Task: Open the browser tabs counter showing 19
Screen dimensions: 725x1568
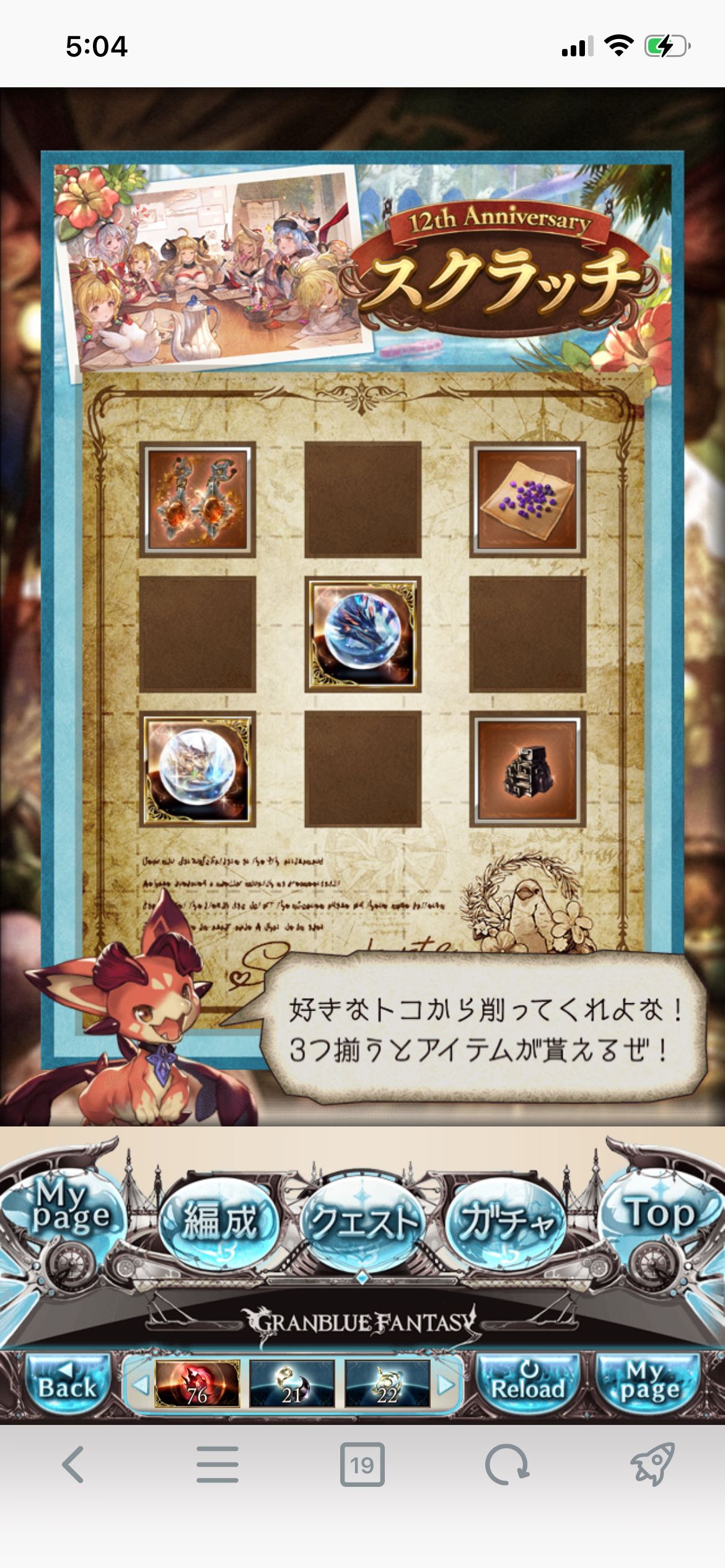Action: (362, 1465)
